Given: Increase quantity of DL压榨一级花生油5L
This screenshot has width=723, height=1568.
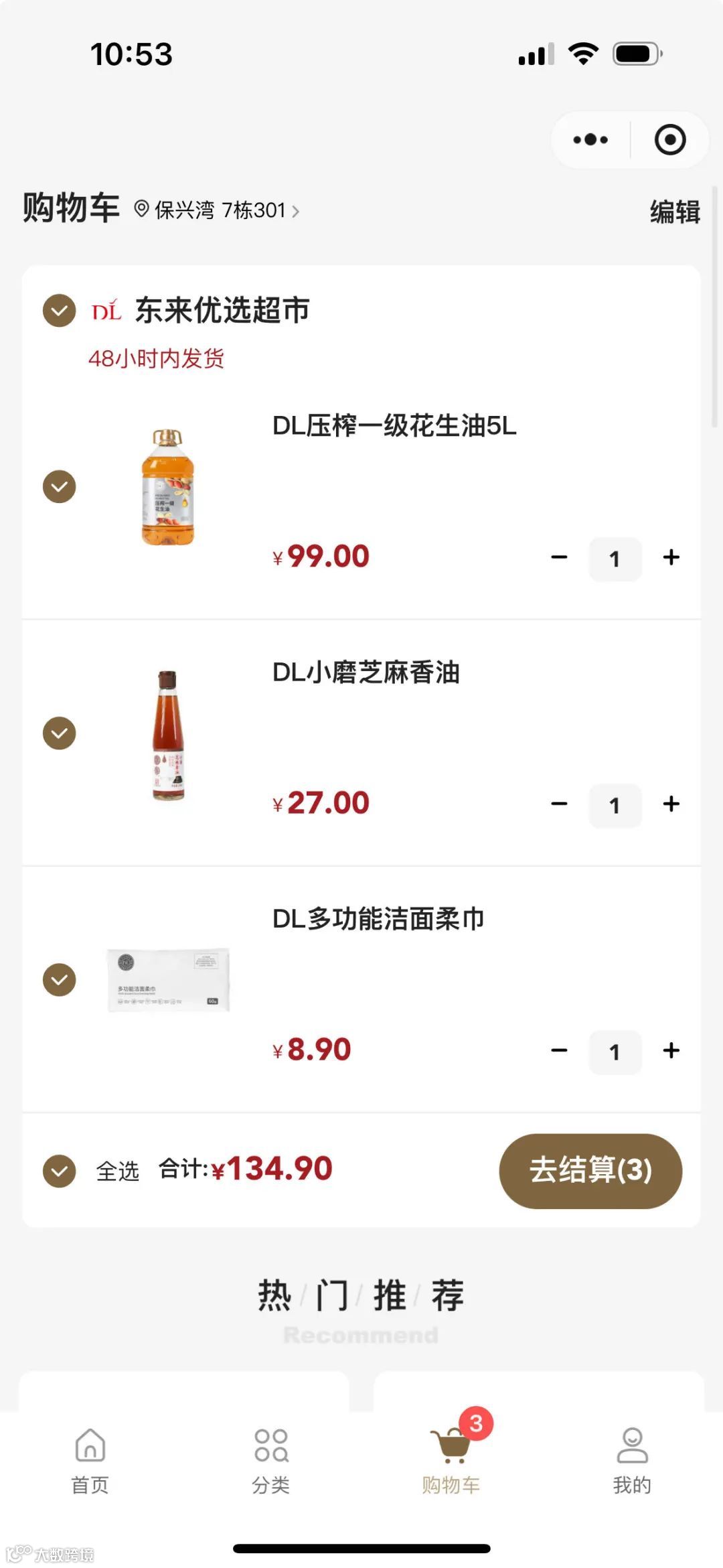Looking at the screenshot, I should click(x=671, y=557).
